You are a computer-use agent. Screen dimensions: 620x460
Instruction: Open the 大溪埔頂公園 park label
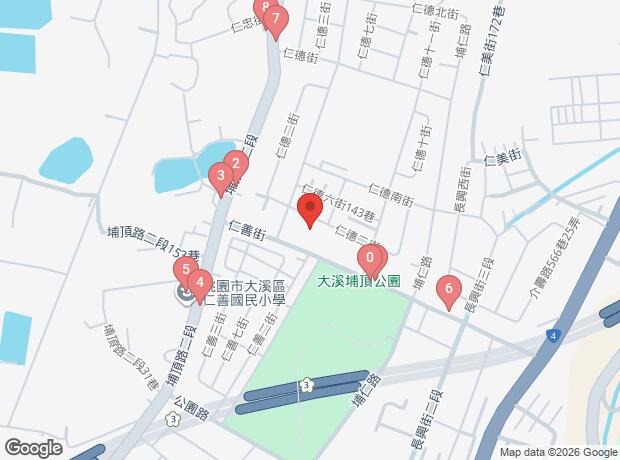(x=358, y=282)
